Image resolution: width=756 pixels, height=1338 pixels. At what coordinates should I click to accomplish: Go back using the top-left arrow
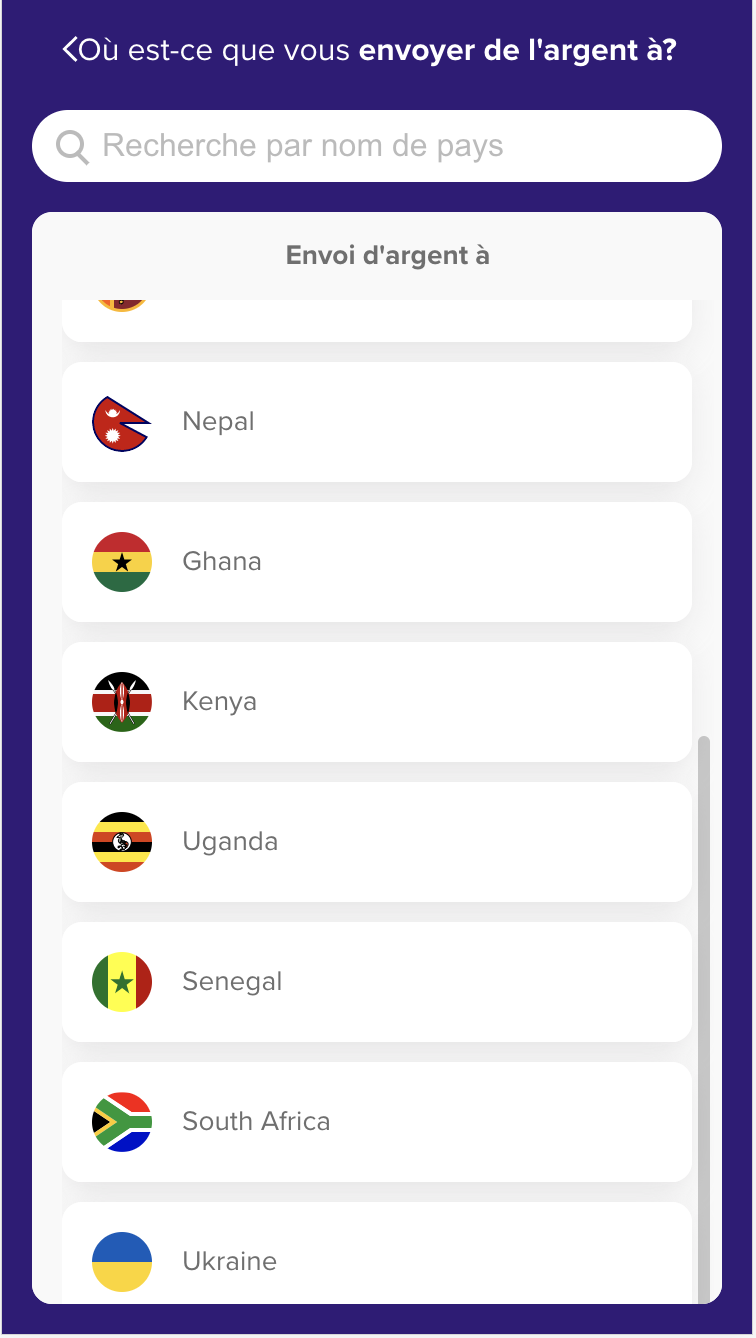coord(70,50)
